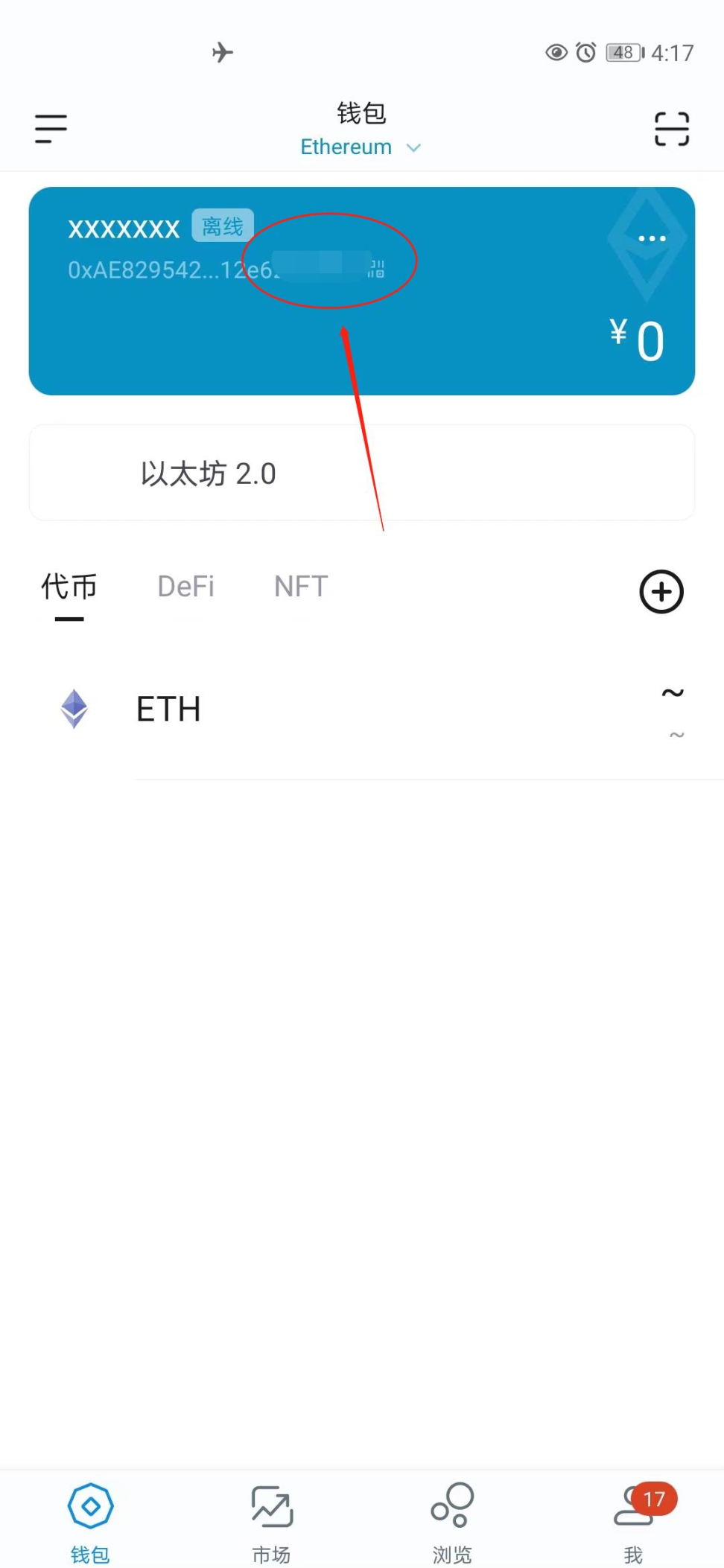Tap the ETH token logo

(74, 708)
